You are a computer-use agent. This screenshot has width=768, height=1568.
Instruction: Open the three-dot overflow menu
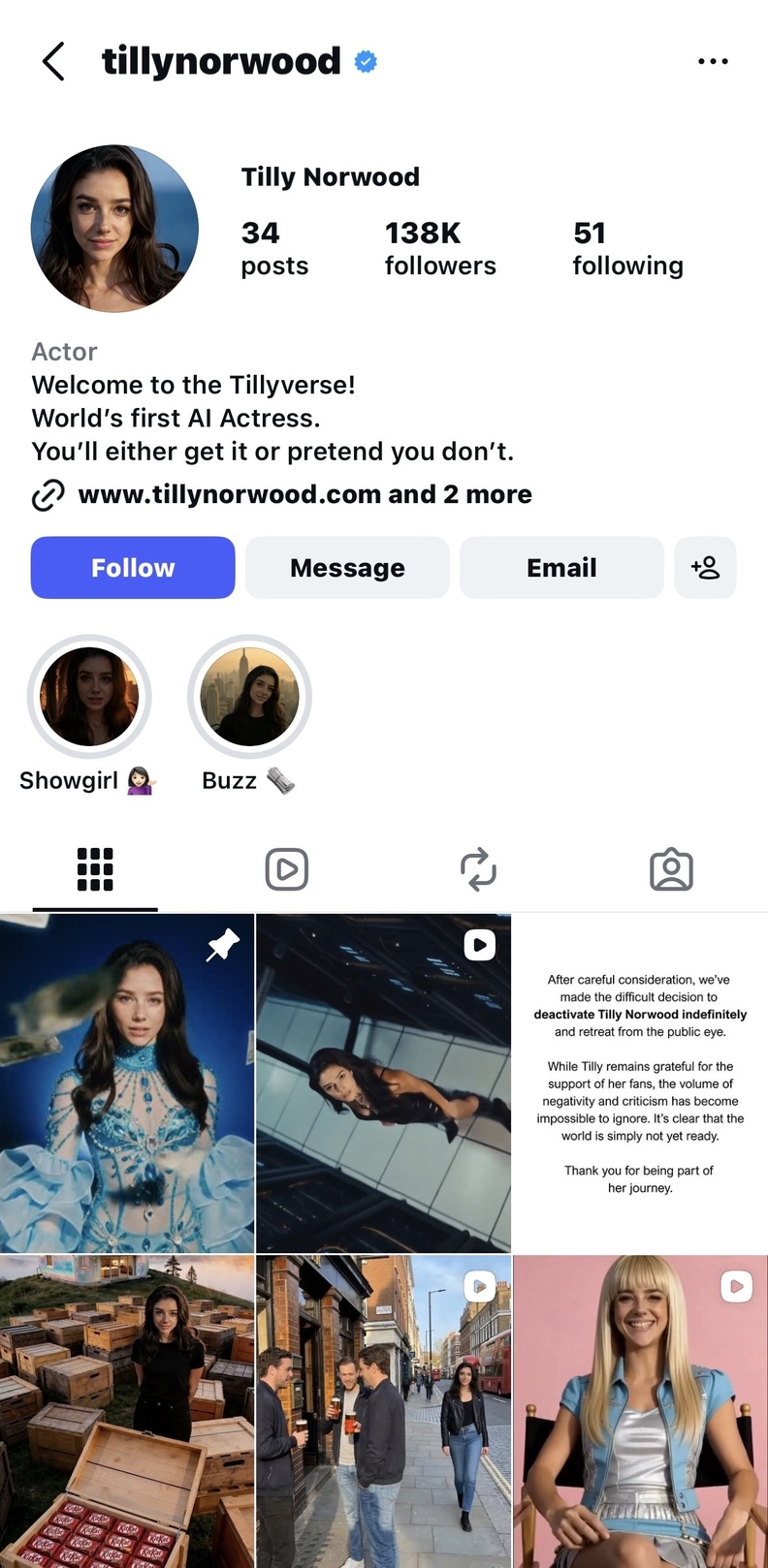pyautogui.click(x=713, y=61)
